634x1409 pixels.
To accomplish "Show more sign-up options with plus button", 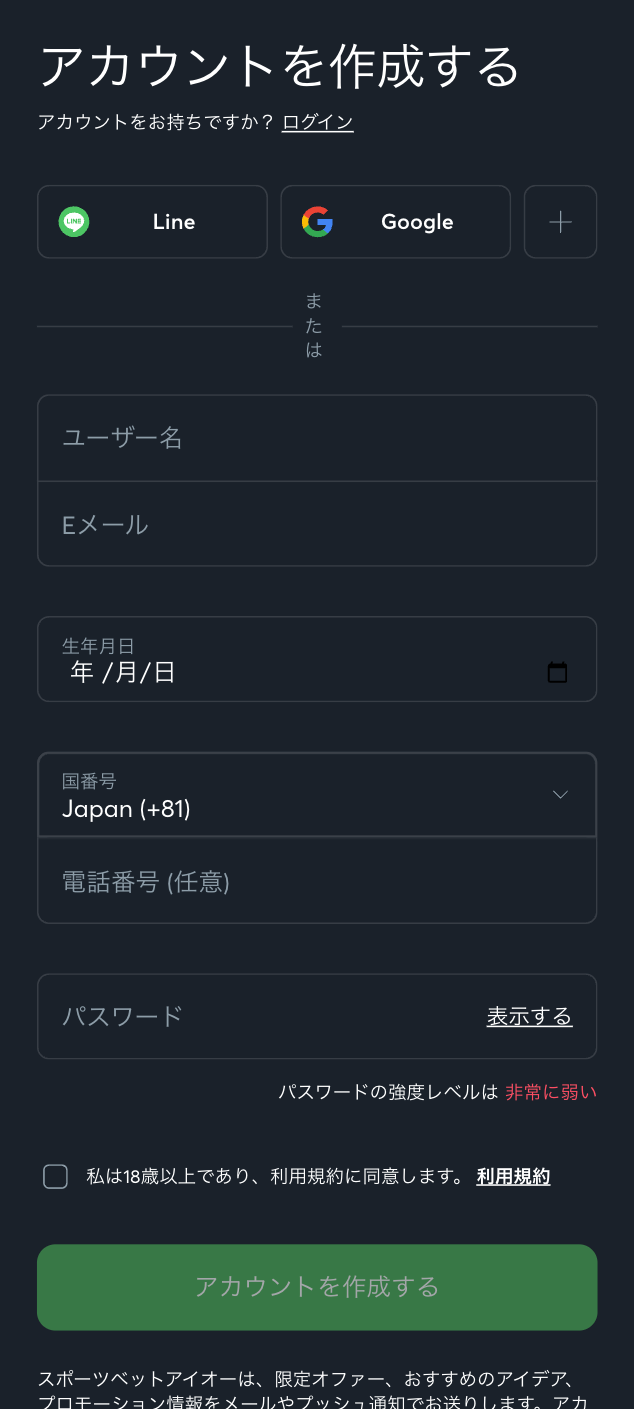I will [561, 222].
